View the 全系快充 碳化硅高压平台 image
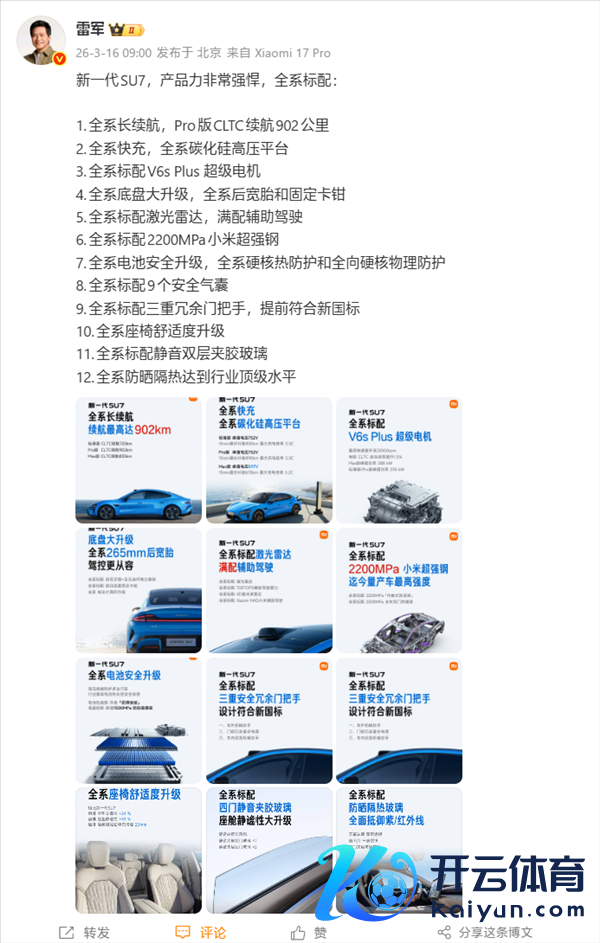 269,460
